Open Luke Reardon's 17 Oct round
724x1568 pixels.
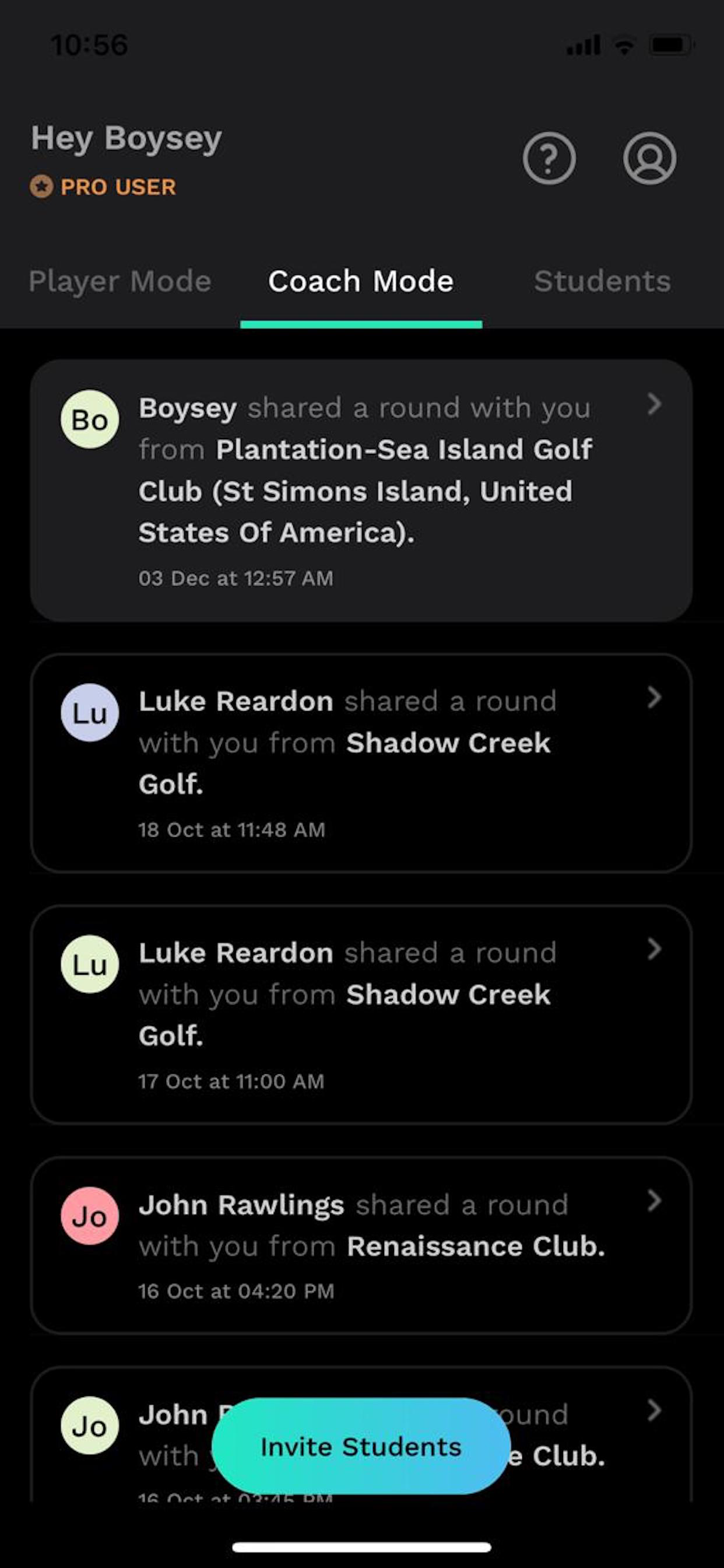pos(361,1014)
